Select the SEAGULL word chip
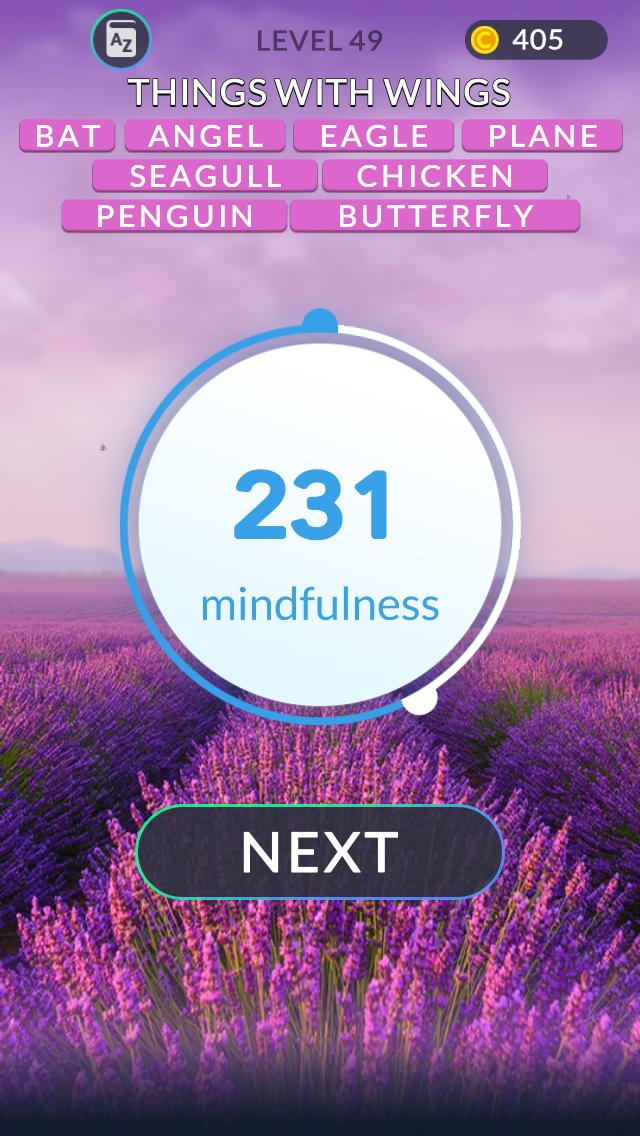Screen dimensions: 640x1136 [206, 176]
